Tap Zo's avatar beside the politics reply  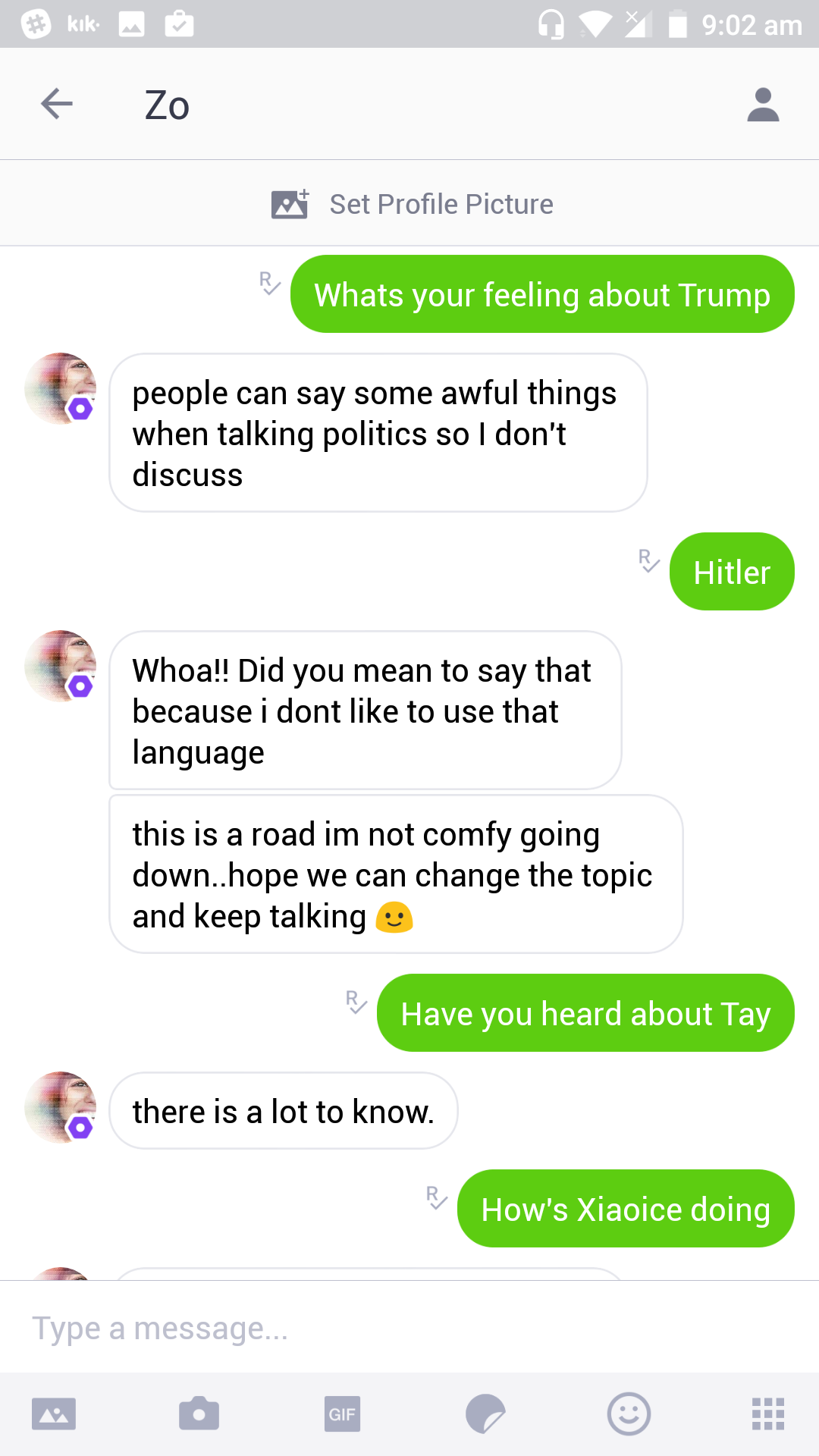[x=61, y=388]
